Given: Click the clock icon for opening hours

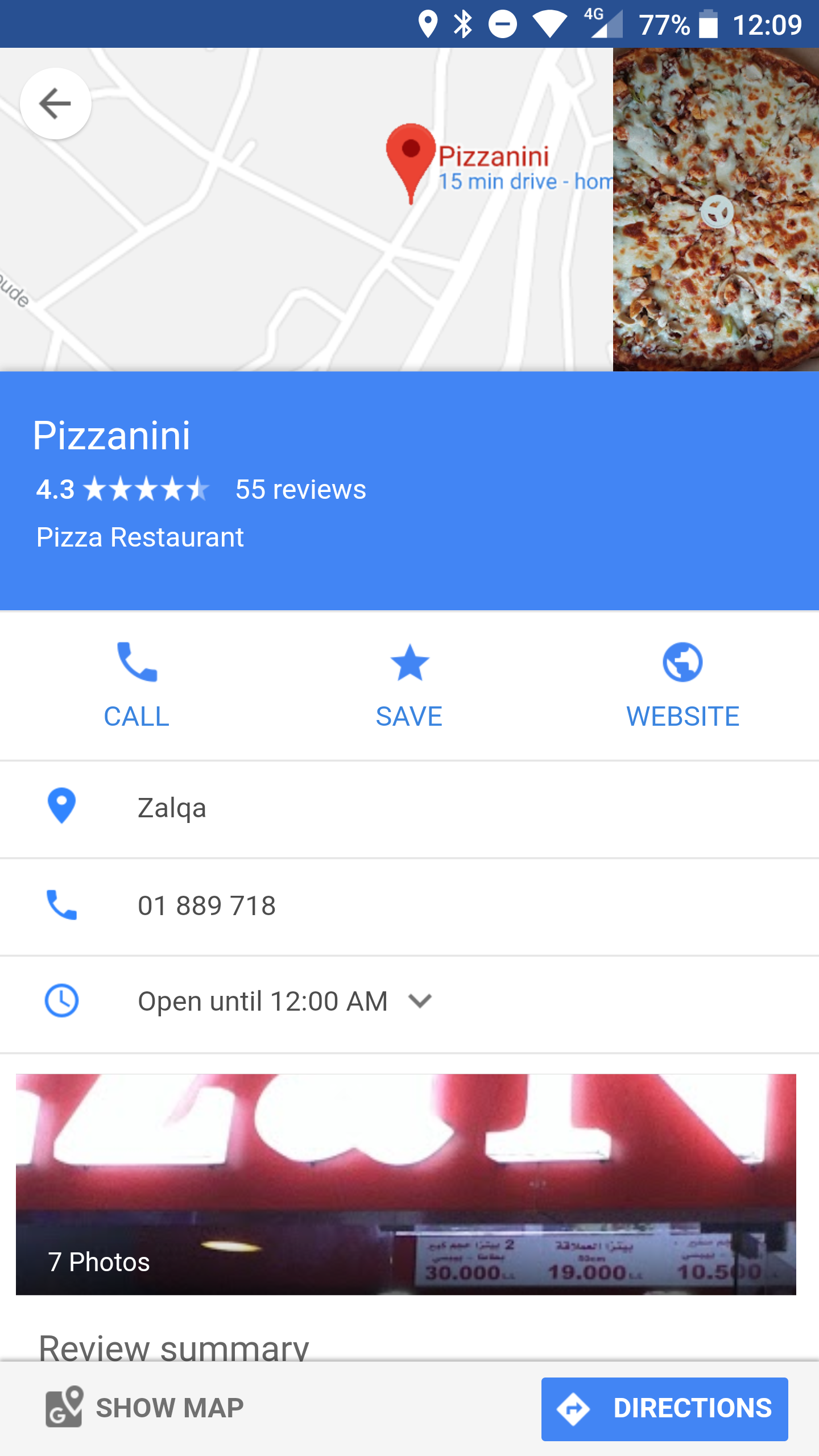Looking at the screenshot, I should [x=61, y=1001].
